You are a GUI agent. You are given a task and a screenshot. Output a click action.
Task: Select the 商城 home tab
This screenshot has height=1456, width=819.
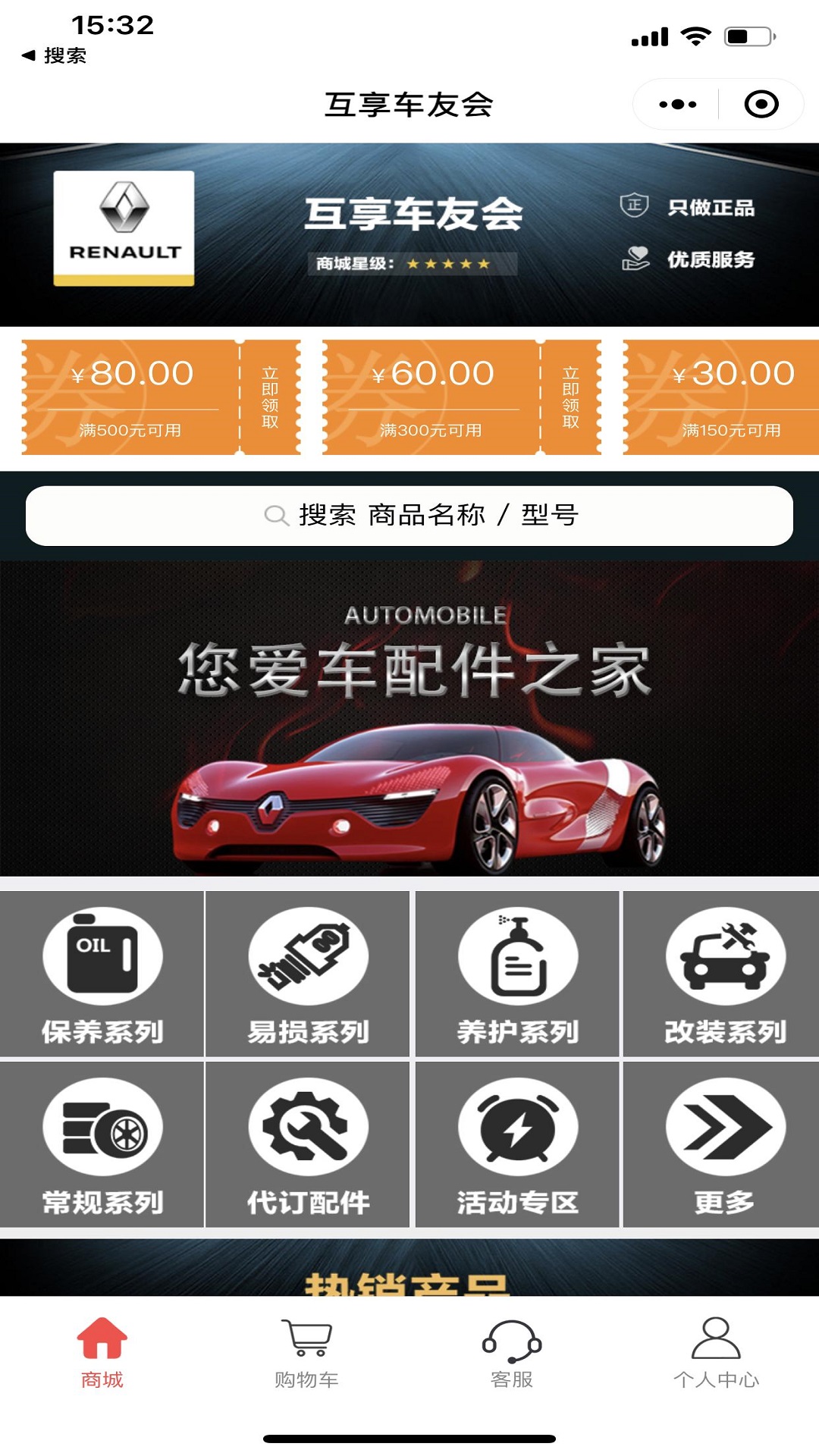102,1353
